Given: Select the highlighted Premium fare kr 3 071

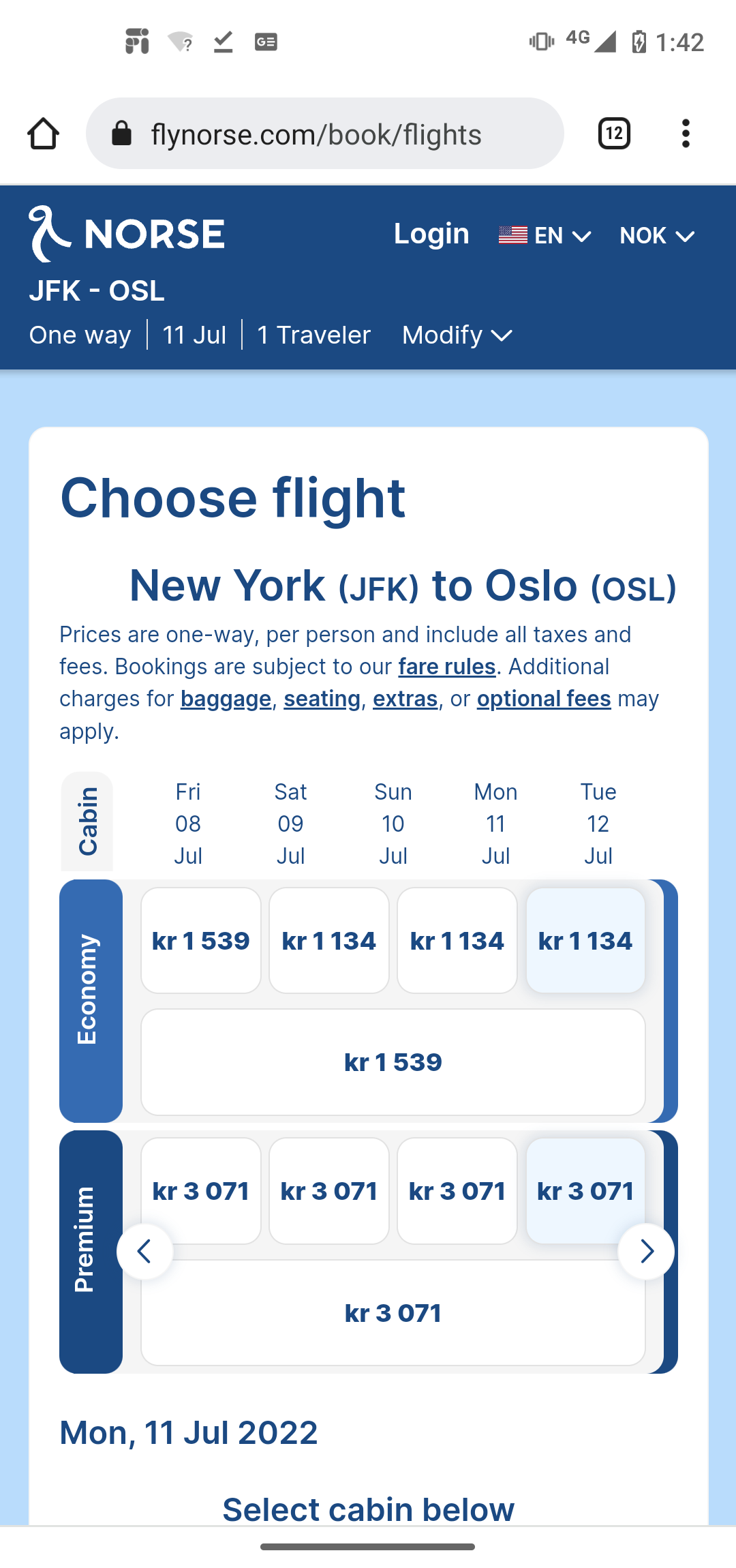Looking at the screenshot, I should coord(585,1191).
